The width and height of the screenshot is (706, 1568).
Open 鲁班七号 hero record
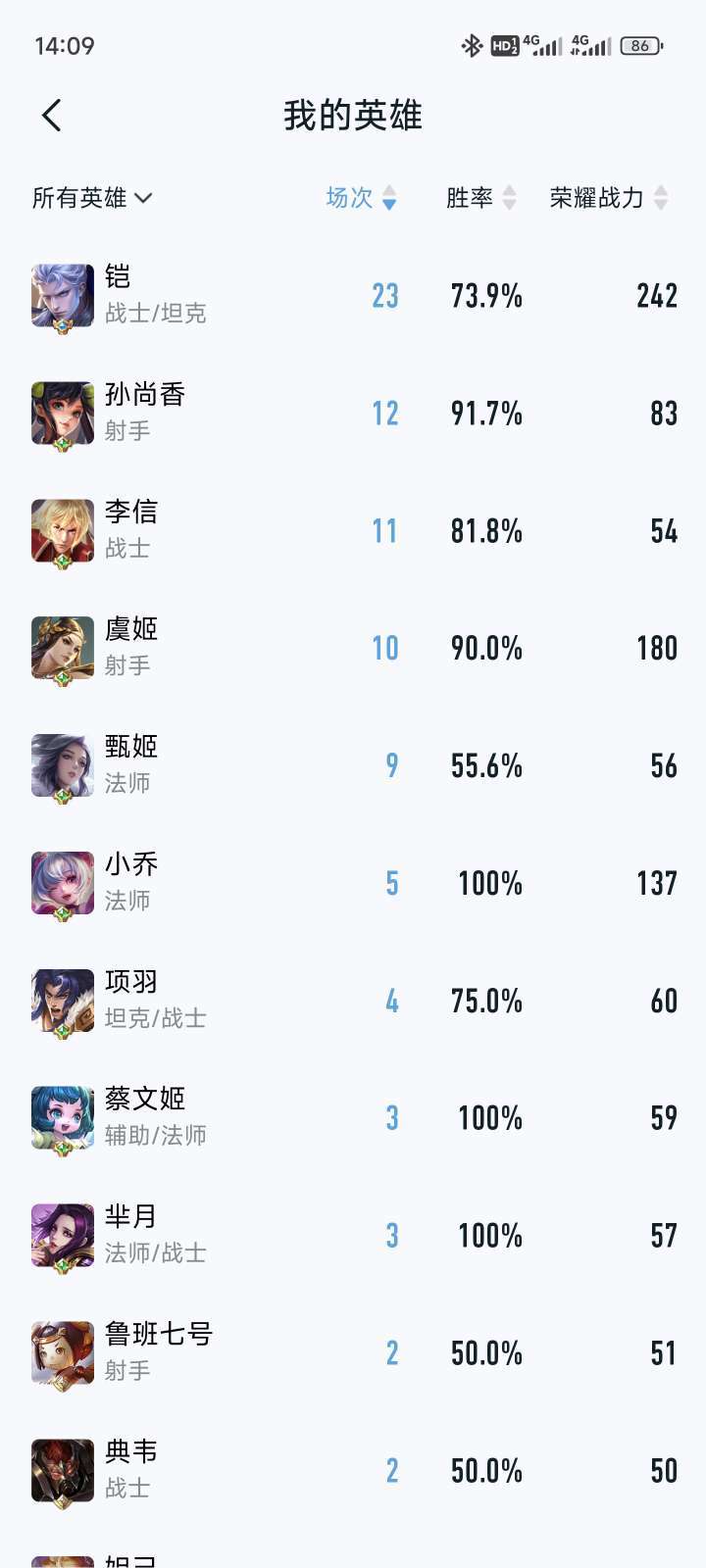point(353,1353)
